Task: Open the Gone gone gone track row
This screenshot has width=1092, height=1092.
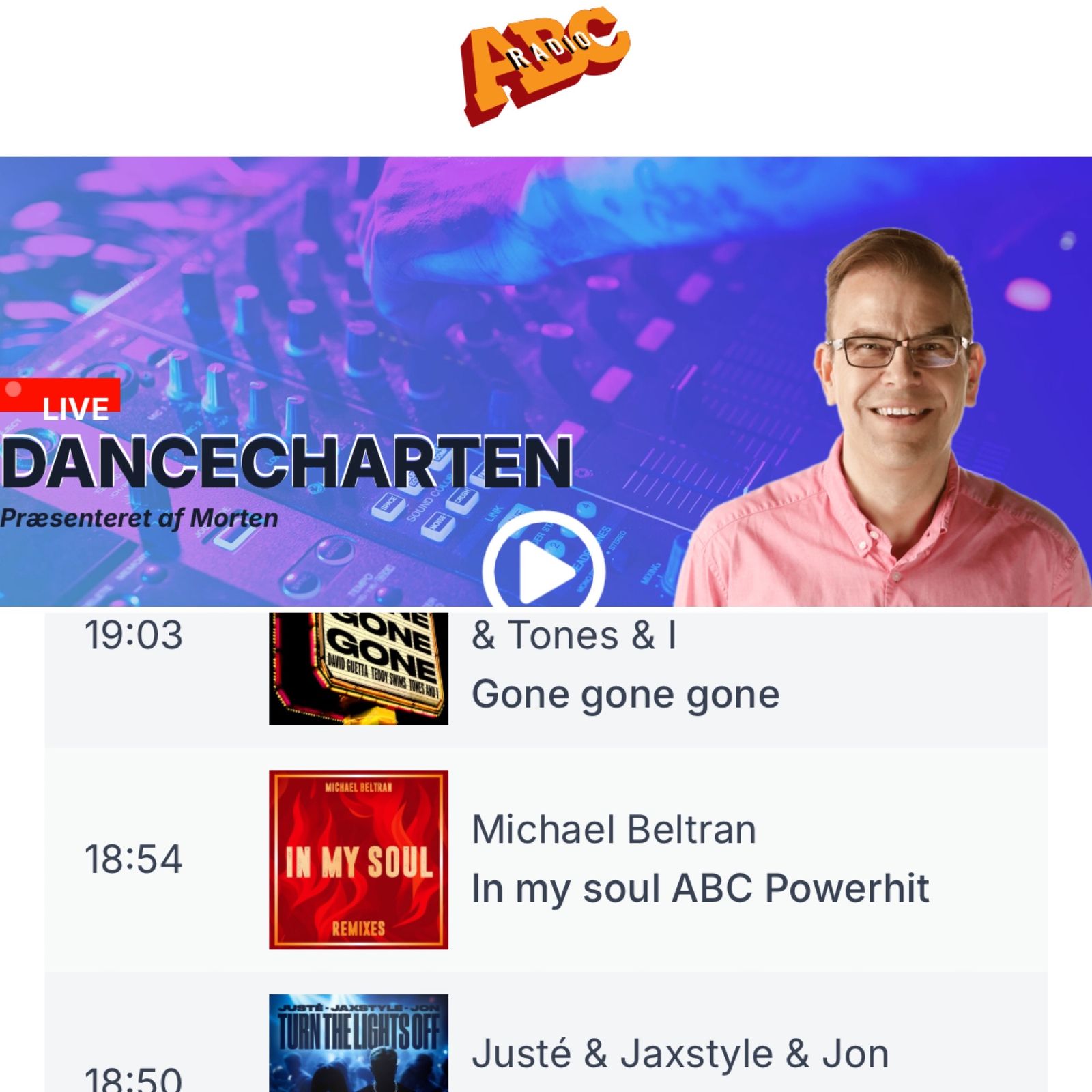Action: pos(624,693)
